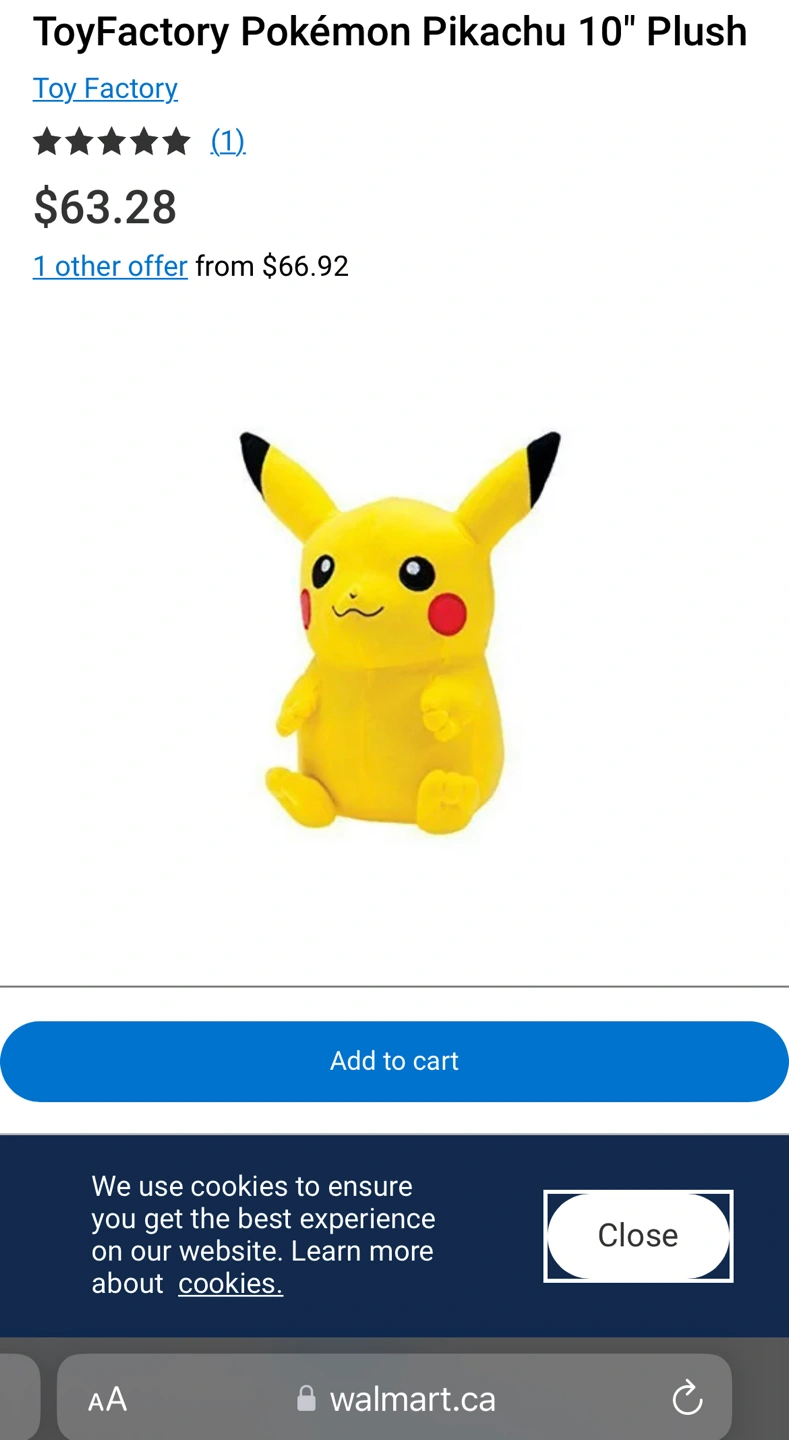
Task: Open the AA reader options in the address bar
Action: [108, 1398]
